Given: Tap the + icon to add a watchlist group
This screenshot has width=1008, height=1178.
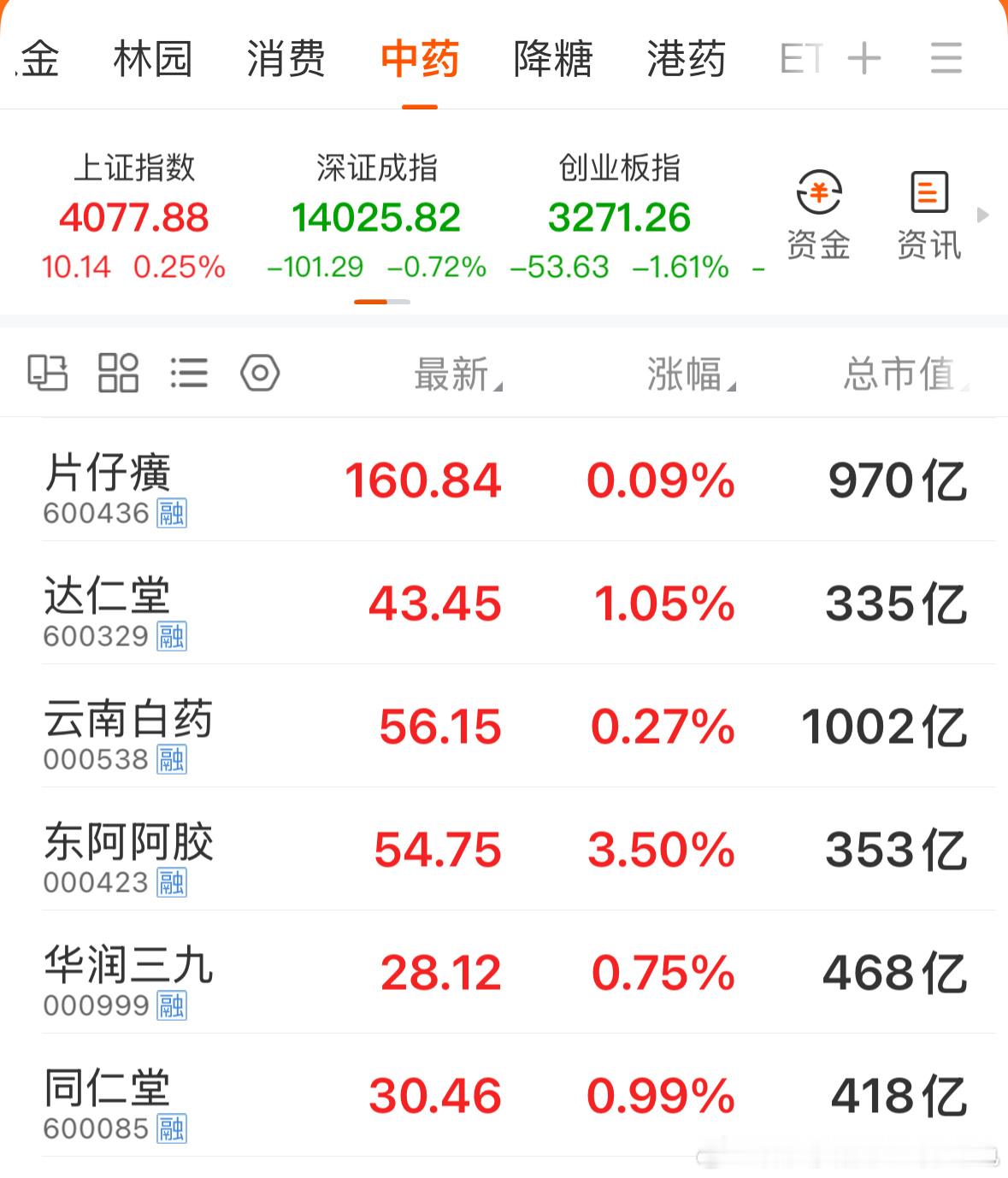Looking at the screenshot, I should [864, 59].
